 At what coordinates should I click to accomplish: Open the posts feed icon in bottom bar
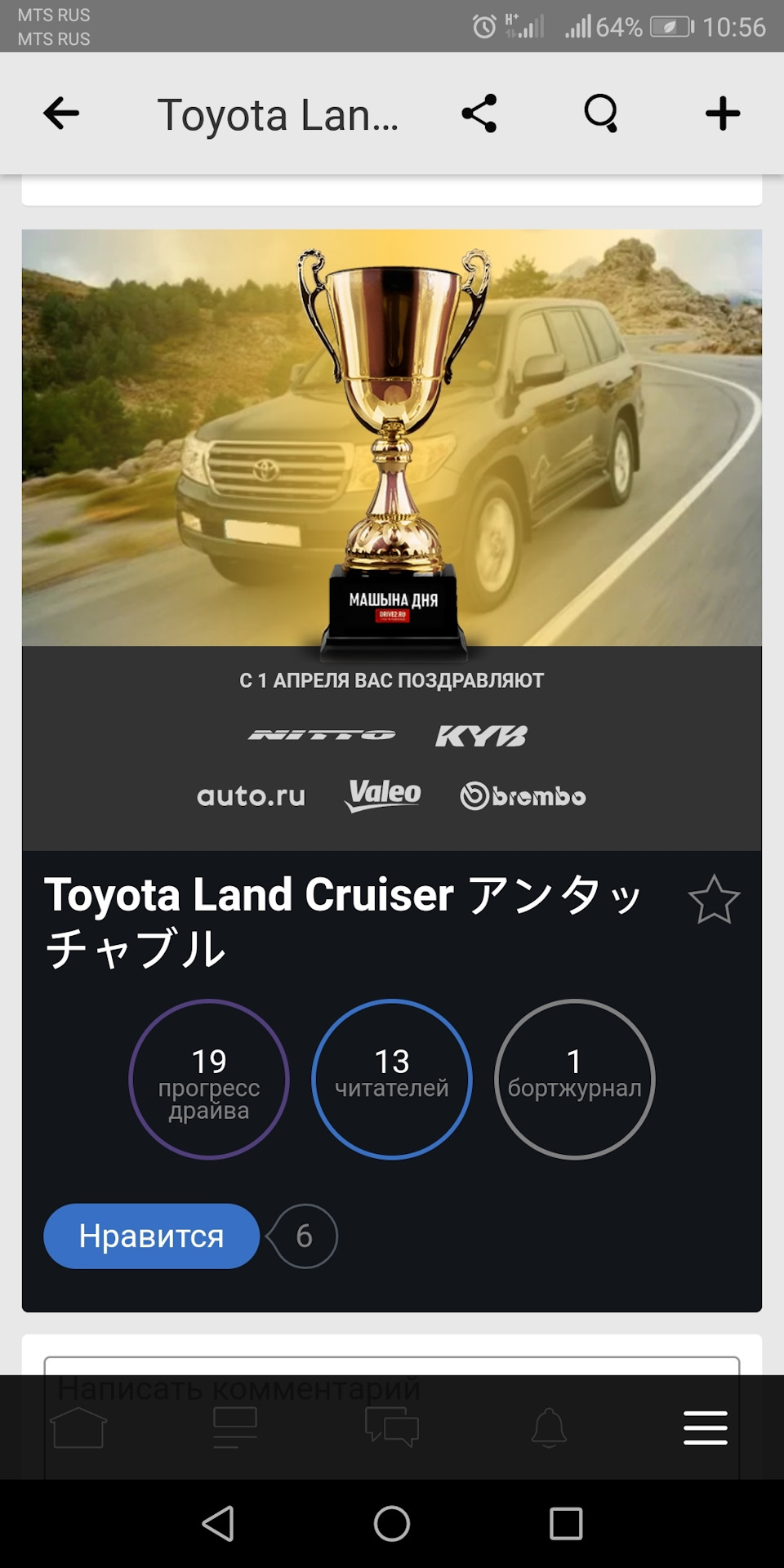click(x=235, y=1424)
